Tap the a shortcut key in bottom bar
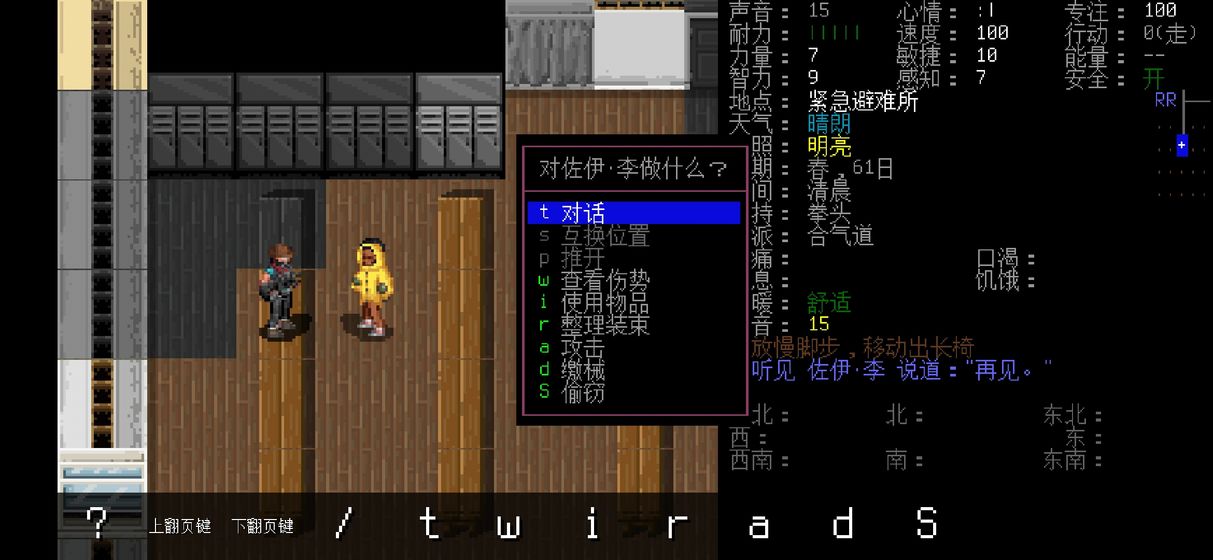This screenshot has height=560, width=1213. tap(759, 524)
